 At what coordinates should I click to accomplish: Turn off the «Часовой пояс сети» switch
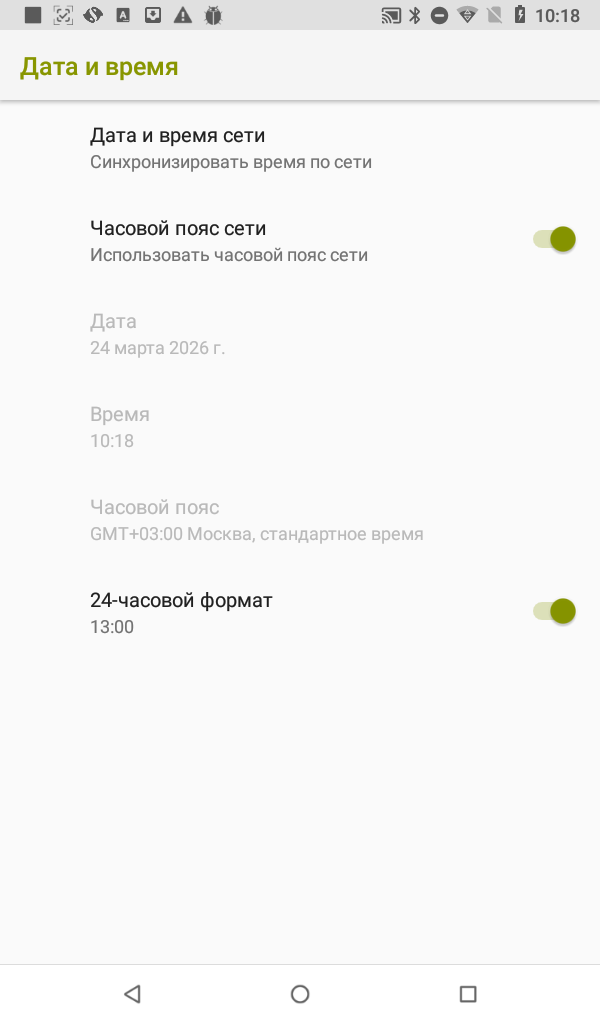[x=555, y=239]
